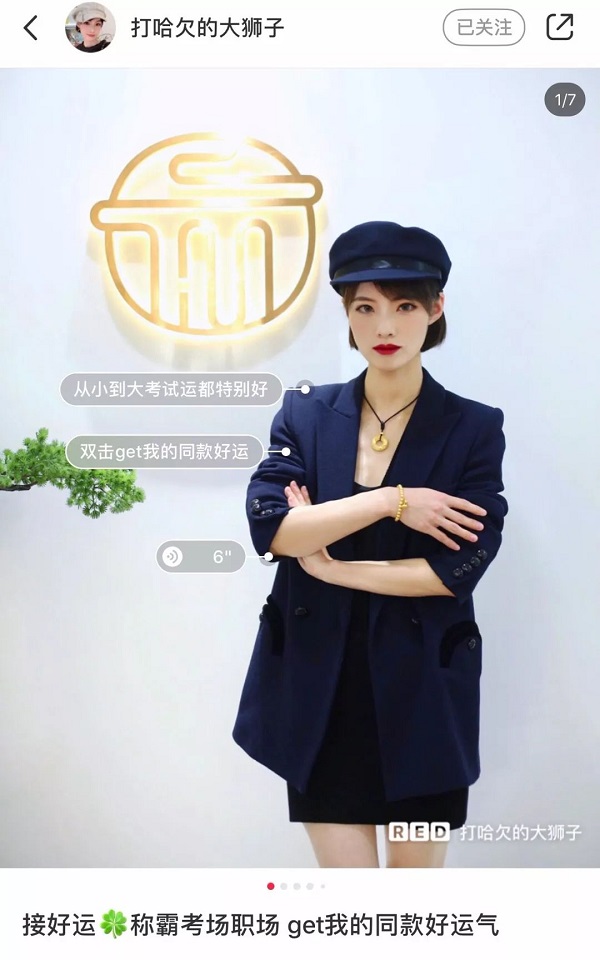Tap the 已关注 following button
The image size is (600, 960).
(484, 28)
